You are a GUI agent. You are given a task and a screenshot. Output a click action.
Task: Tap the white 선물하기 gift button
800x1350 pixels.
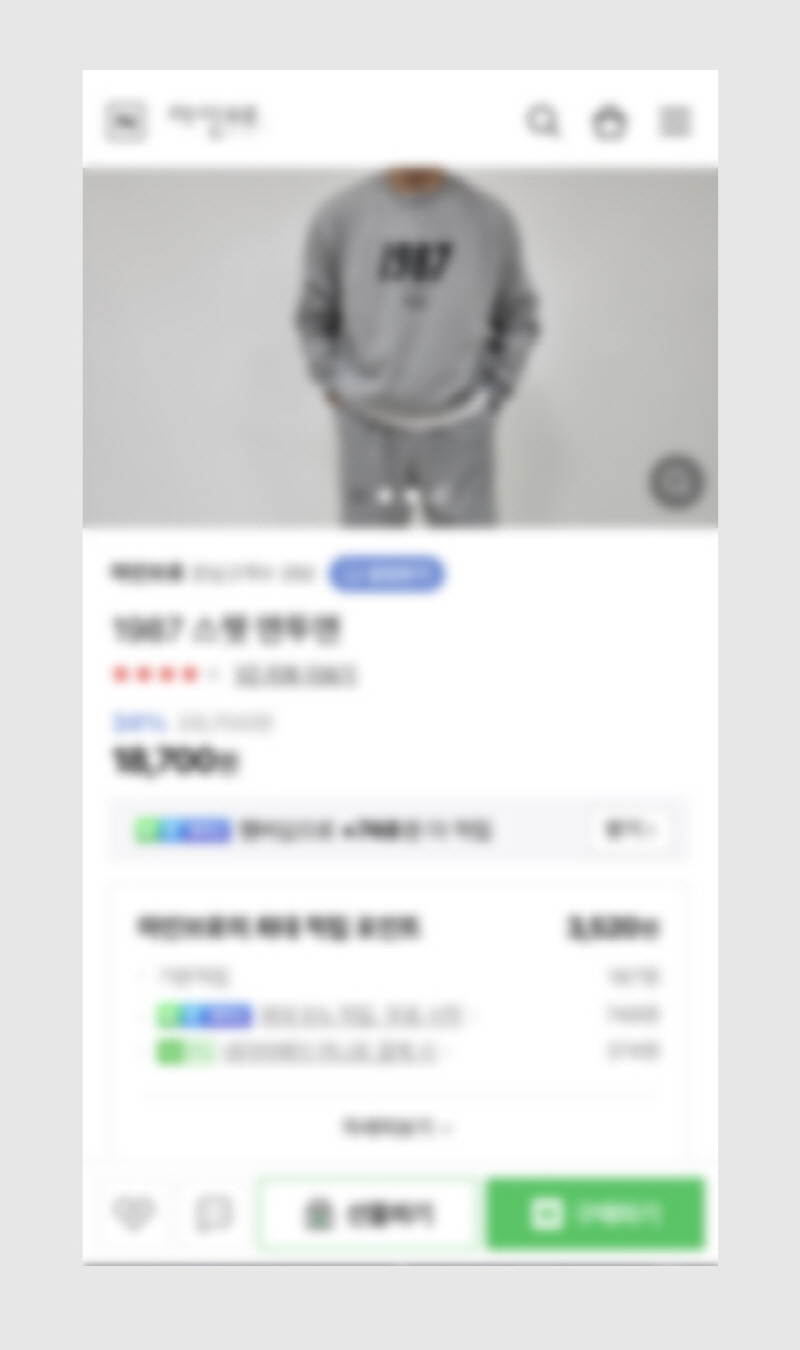[370, 1214]
